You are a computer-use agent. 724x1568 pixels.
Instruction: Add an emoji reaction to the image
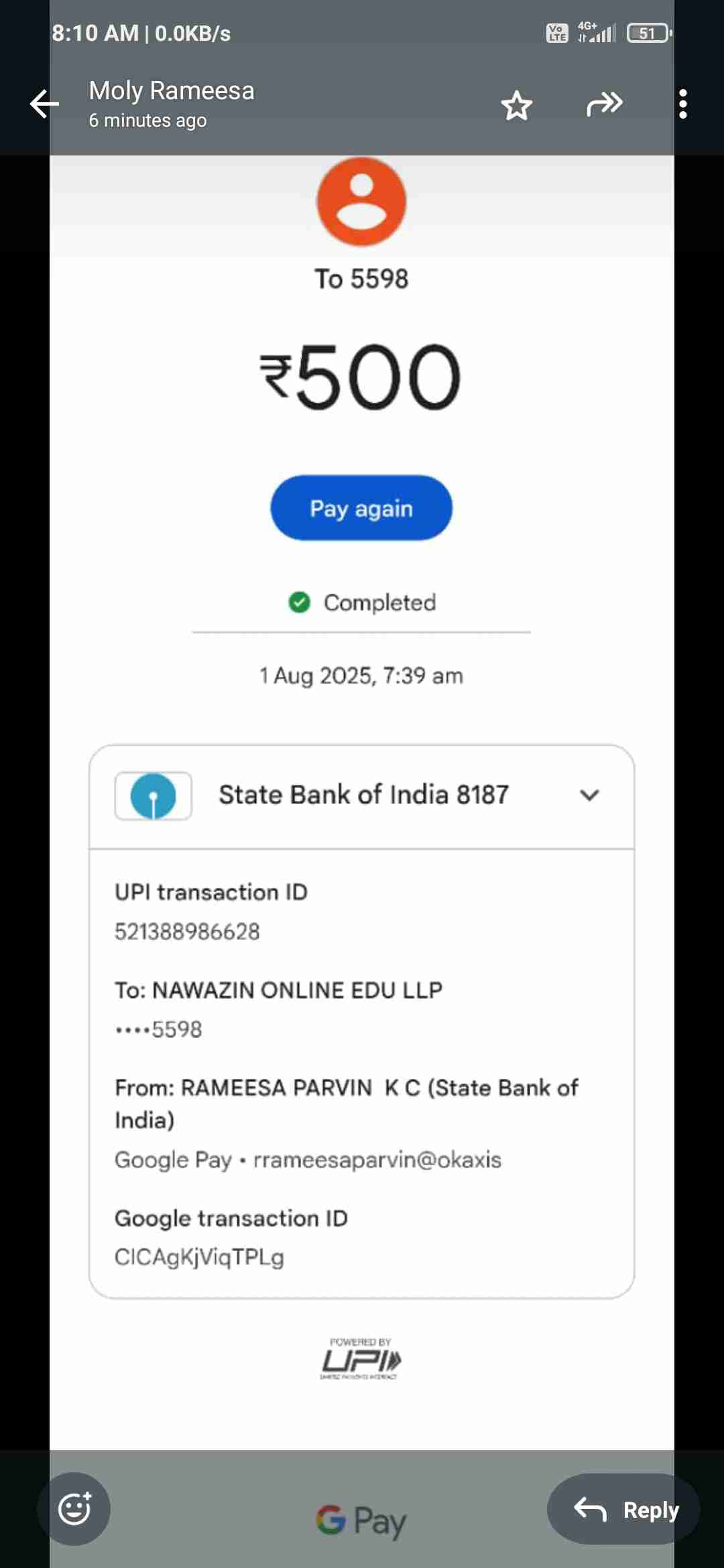click(x=74, y=1509)
